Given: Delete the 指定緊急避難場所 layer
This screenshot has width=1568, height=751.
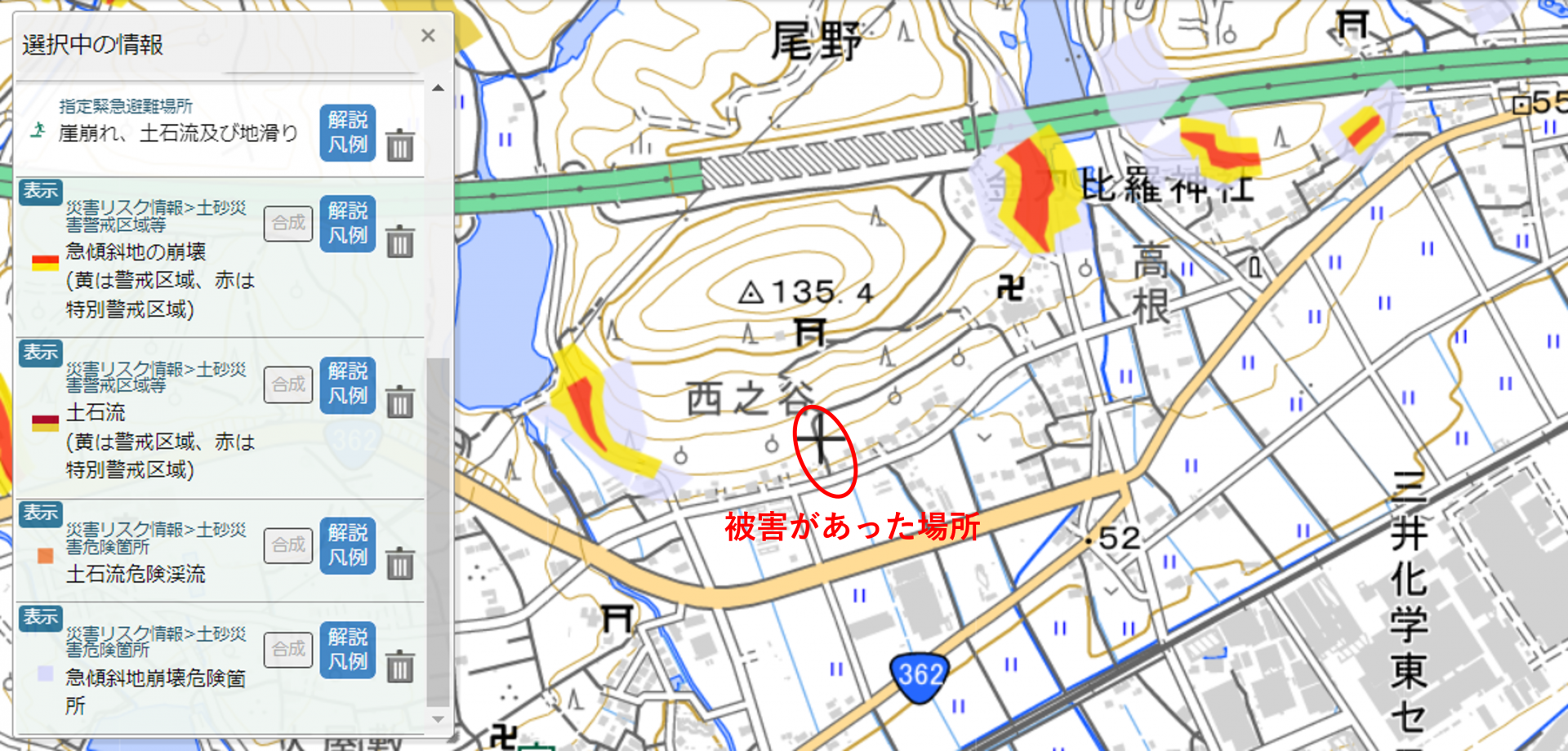Looking at the screenshot, I should [399, 146].
